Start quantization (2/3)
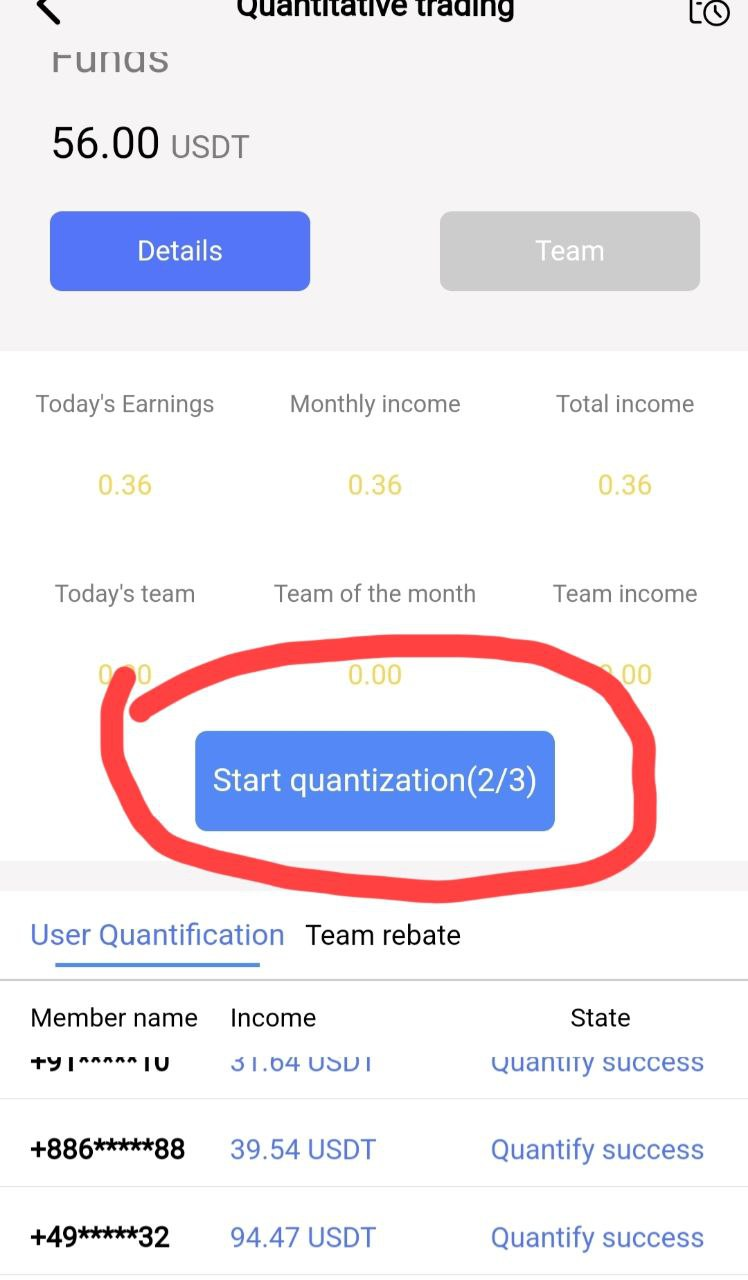The height and width of the screenshot is (1280, 748). tap(375, 781)
